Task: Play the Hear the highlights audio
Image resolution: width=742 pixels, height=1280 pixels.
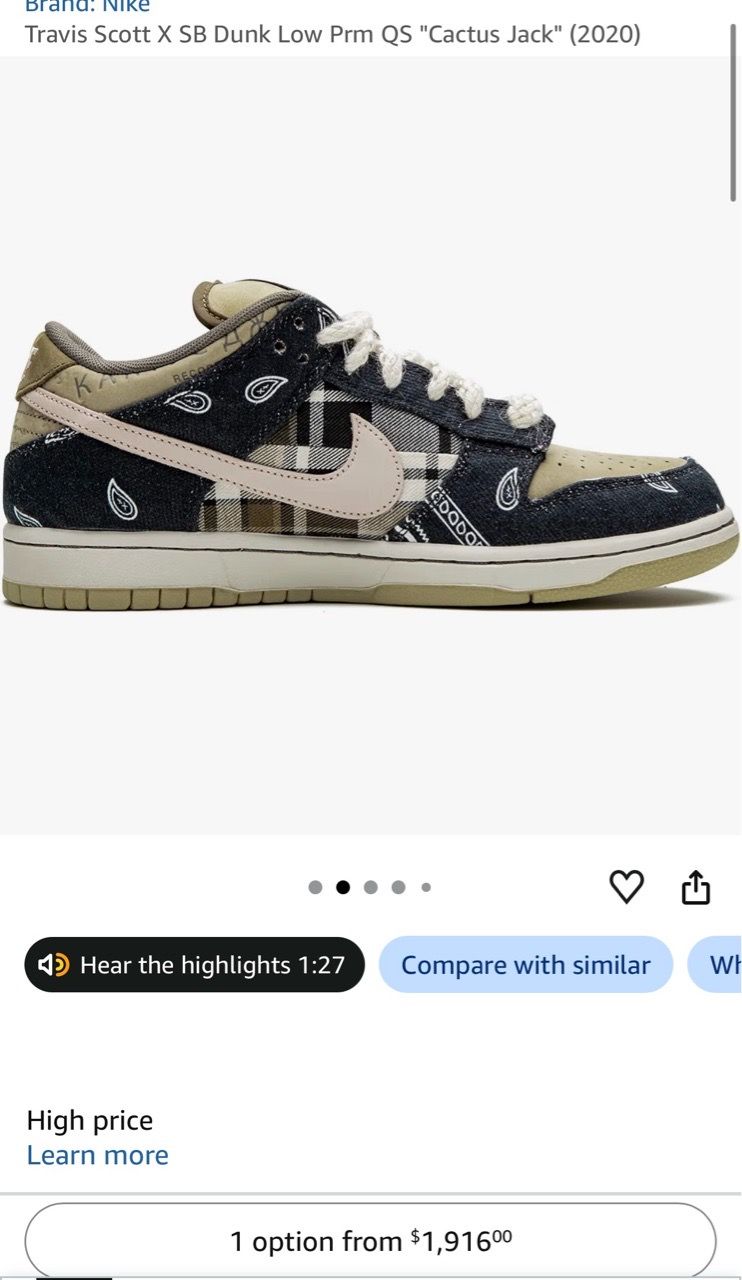Action: 194,965
